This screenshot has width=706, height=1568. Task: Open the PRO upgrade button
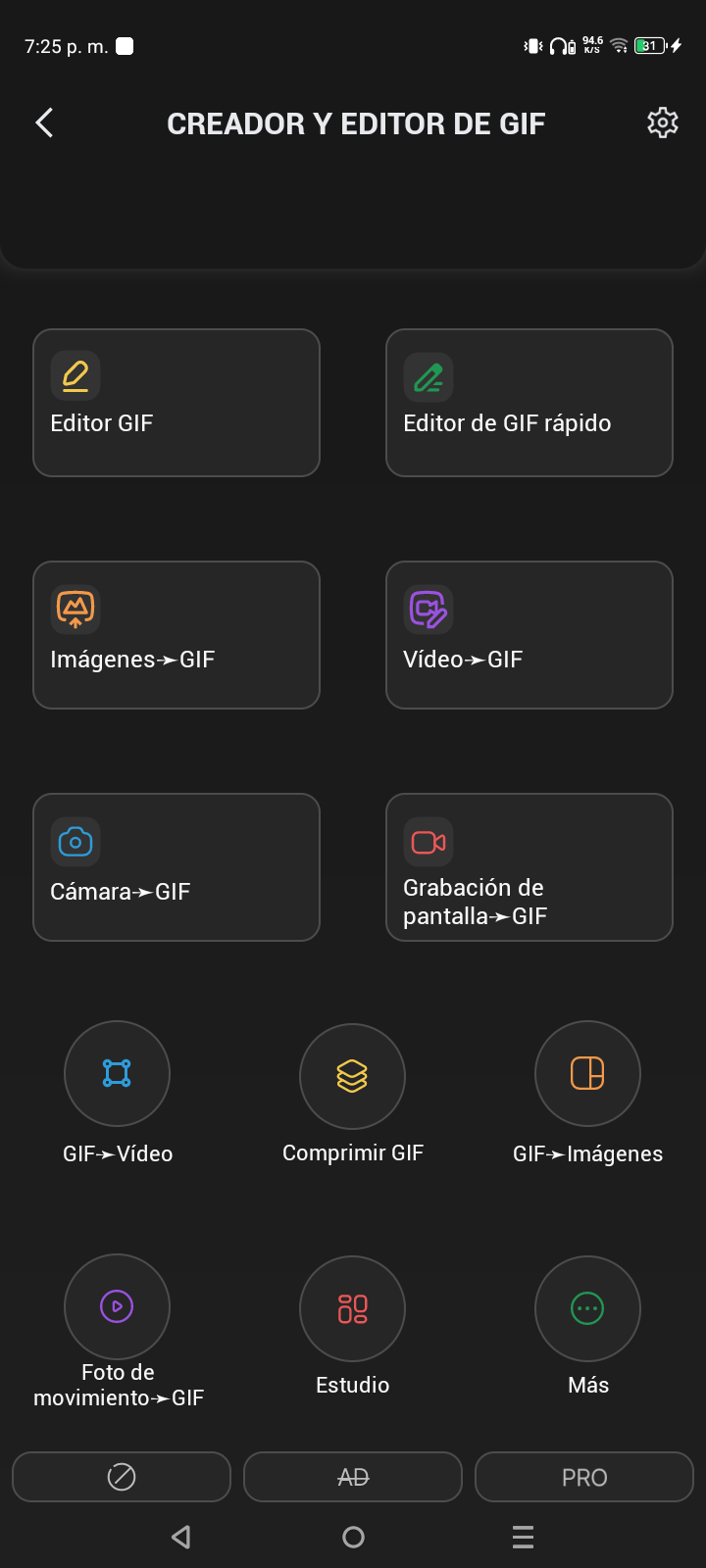click(584, 1477)
